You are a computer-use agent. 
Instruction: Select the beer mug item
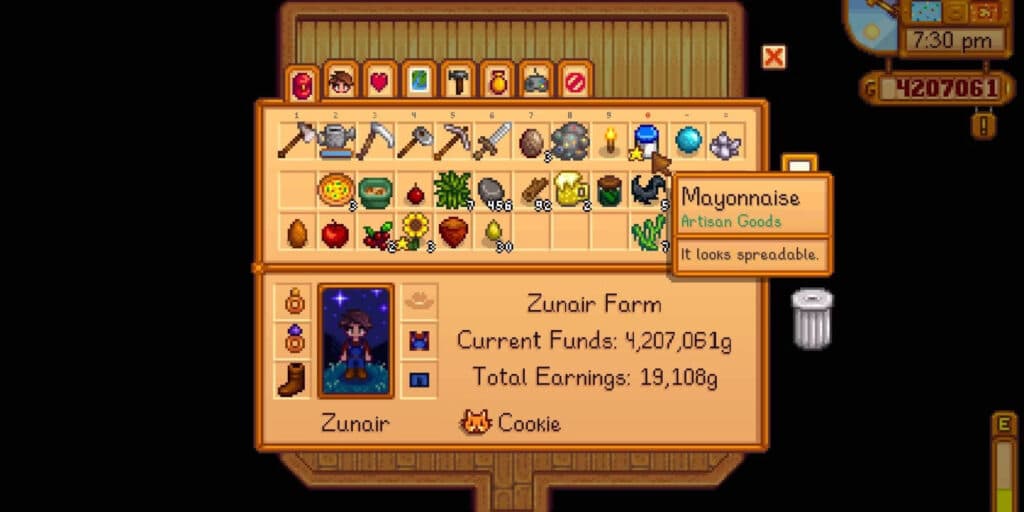(569, 188)
